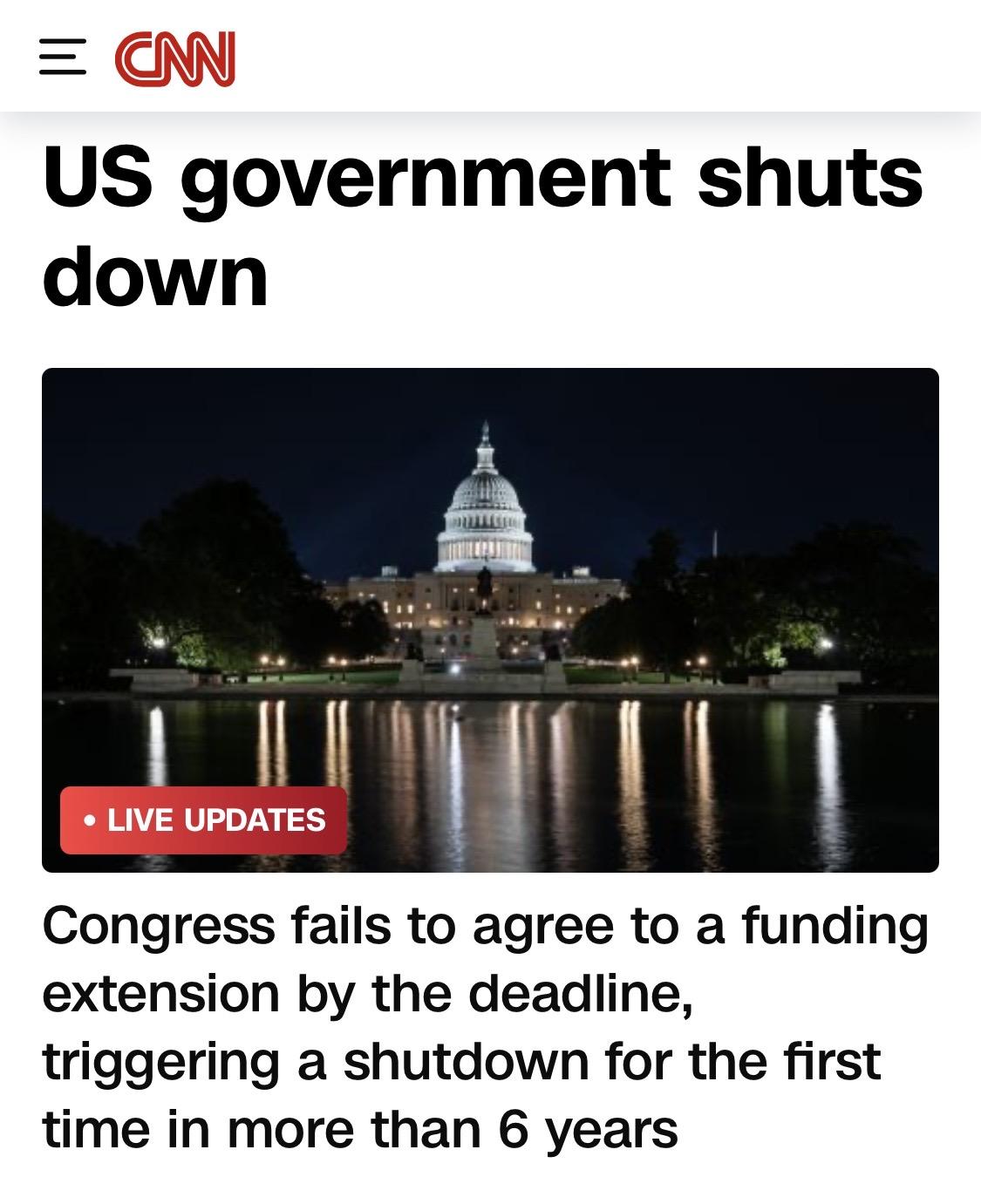Open the Live Updates badge
The height and width of the screenshot is (1204, 981).
pos(204,820)
